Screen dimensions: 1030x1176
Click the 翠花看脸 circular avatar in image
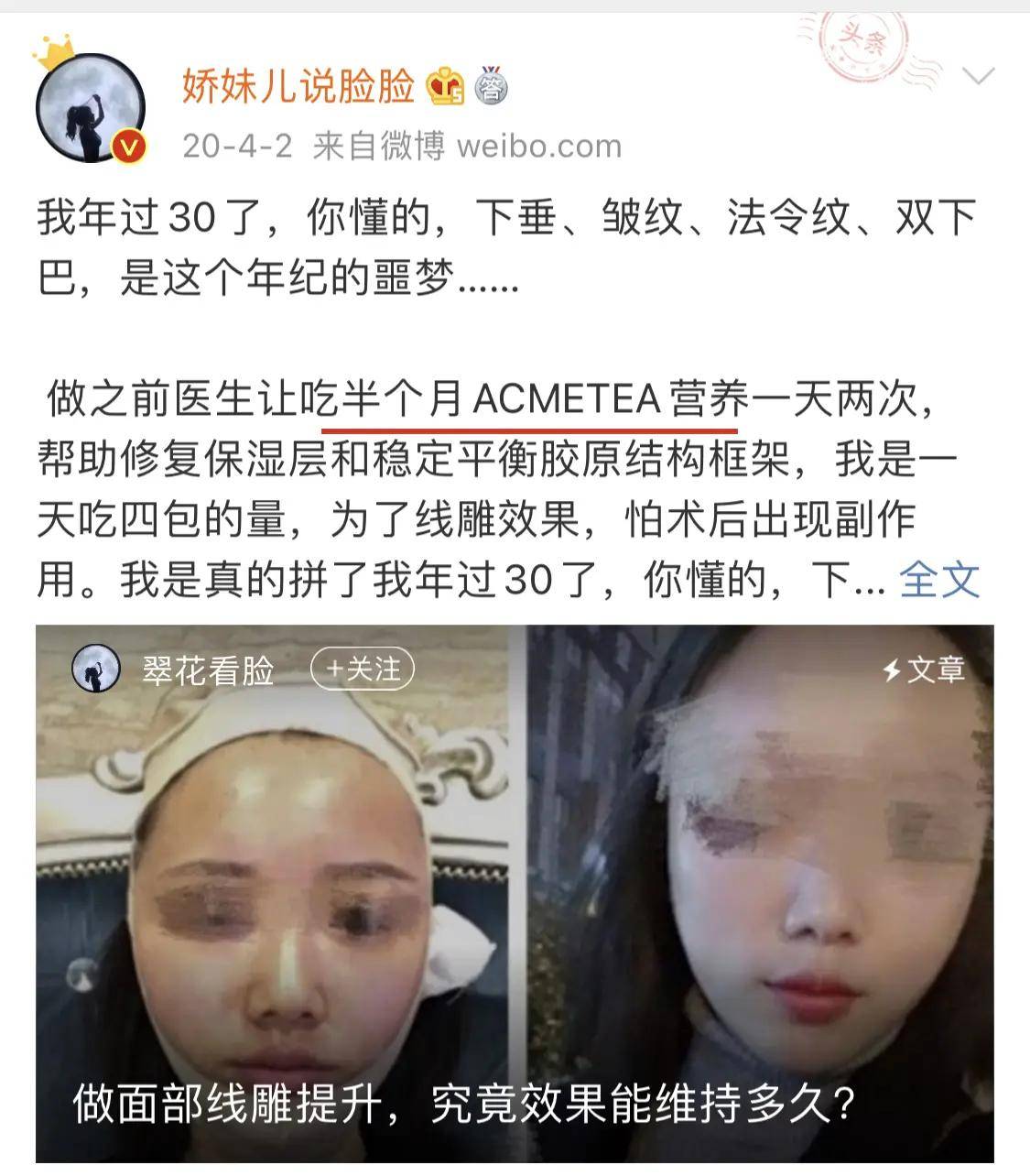[95, 670]
